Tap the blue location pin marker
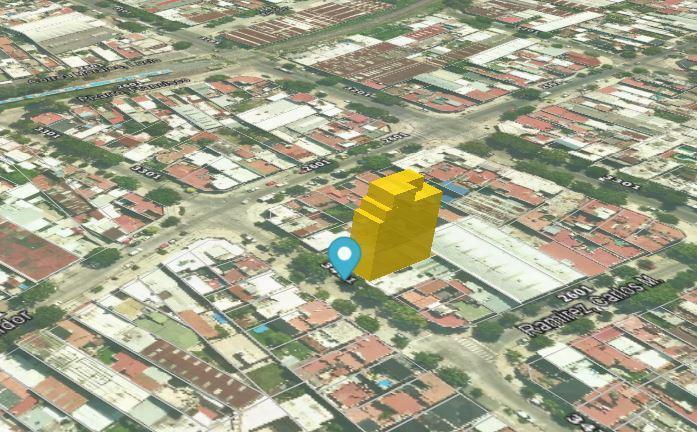The height and width of the screenshot is (432, 697). [344, 254]
